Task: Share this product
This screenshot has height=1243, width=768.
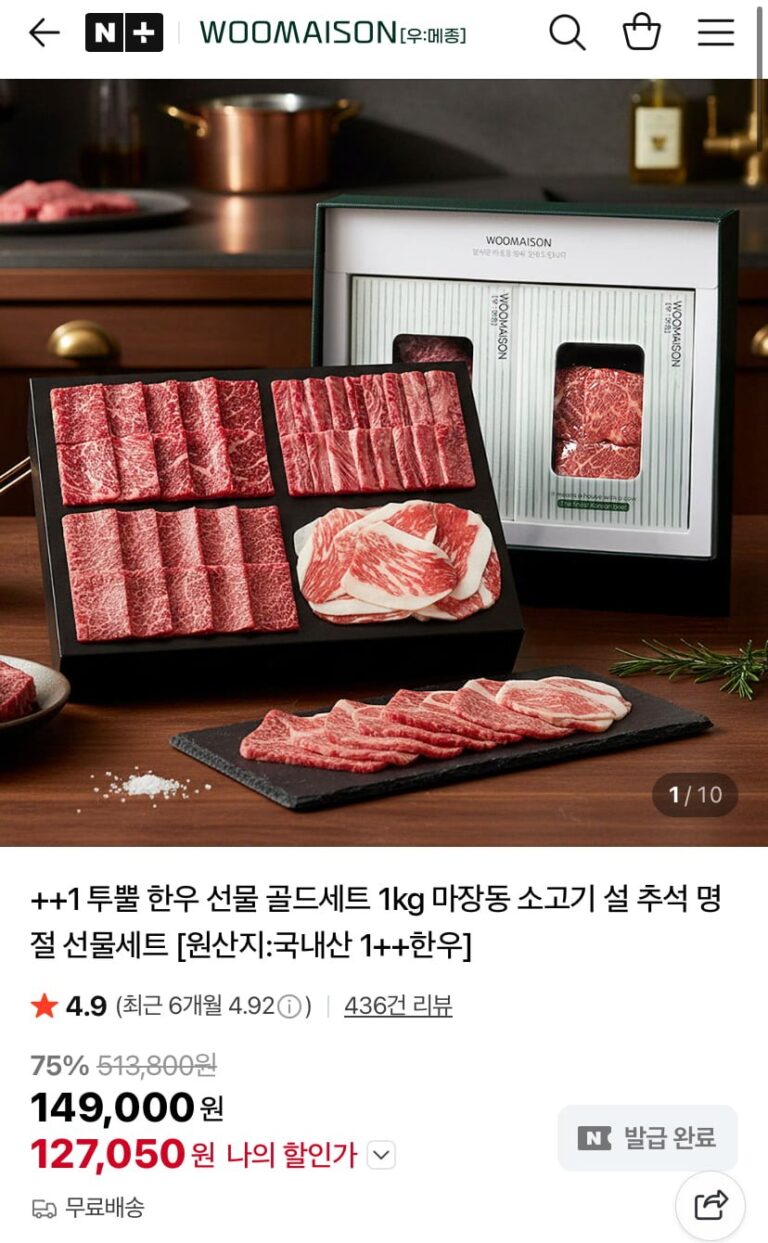Action: [x=710, y=1206]
